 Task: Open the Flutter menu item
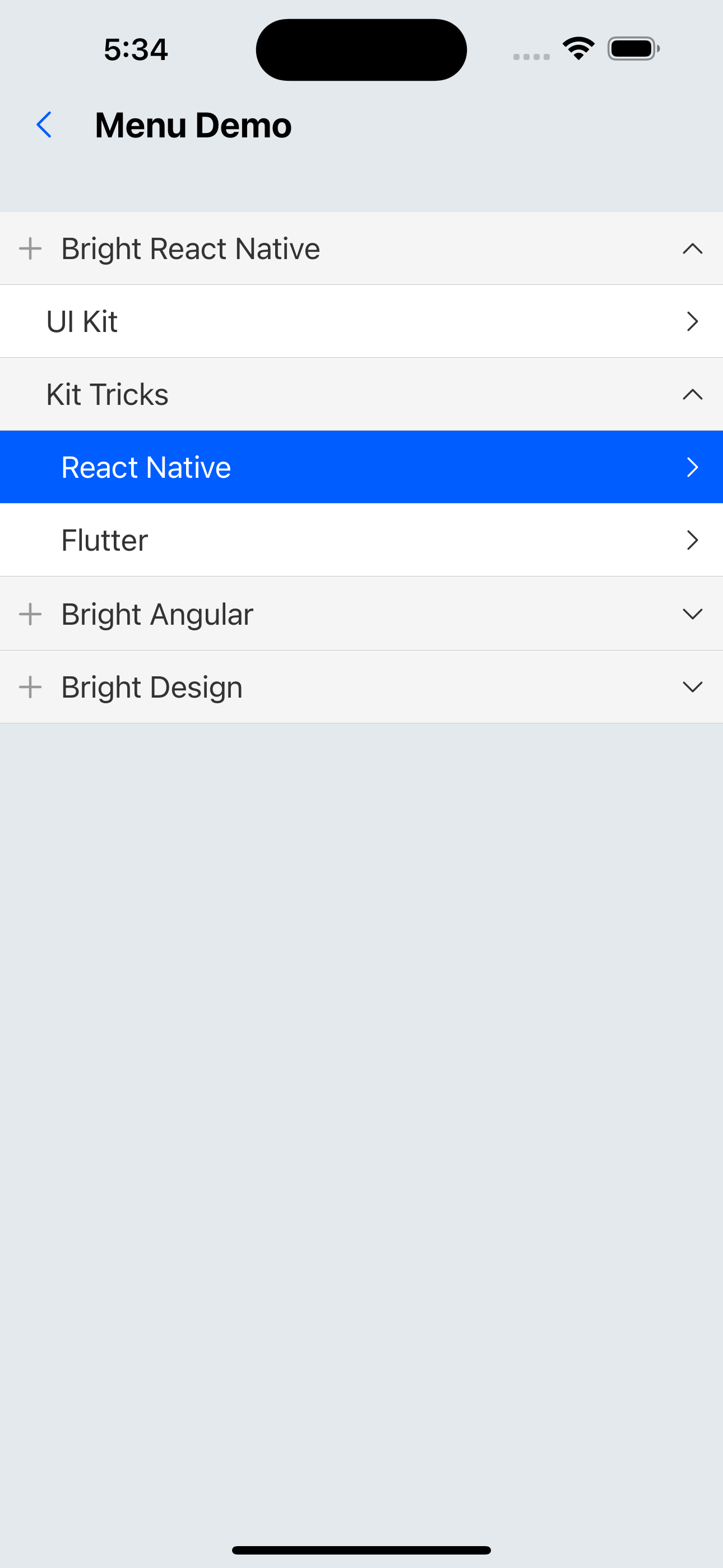click(x=361, y=540)
